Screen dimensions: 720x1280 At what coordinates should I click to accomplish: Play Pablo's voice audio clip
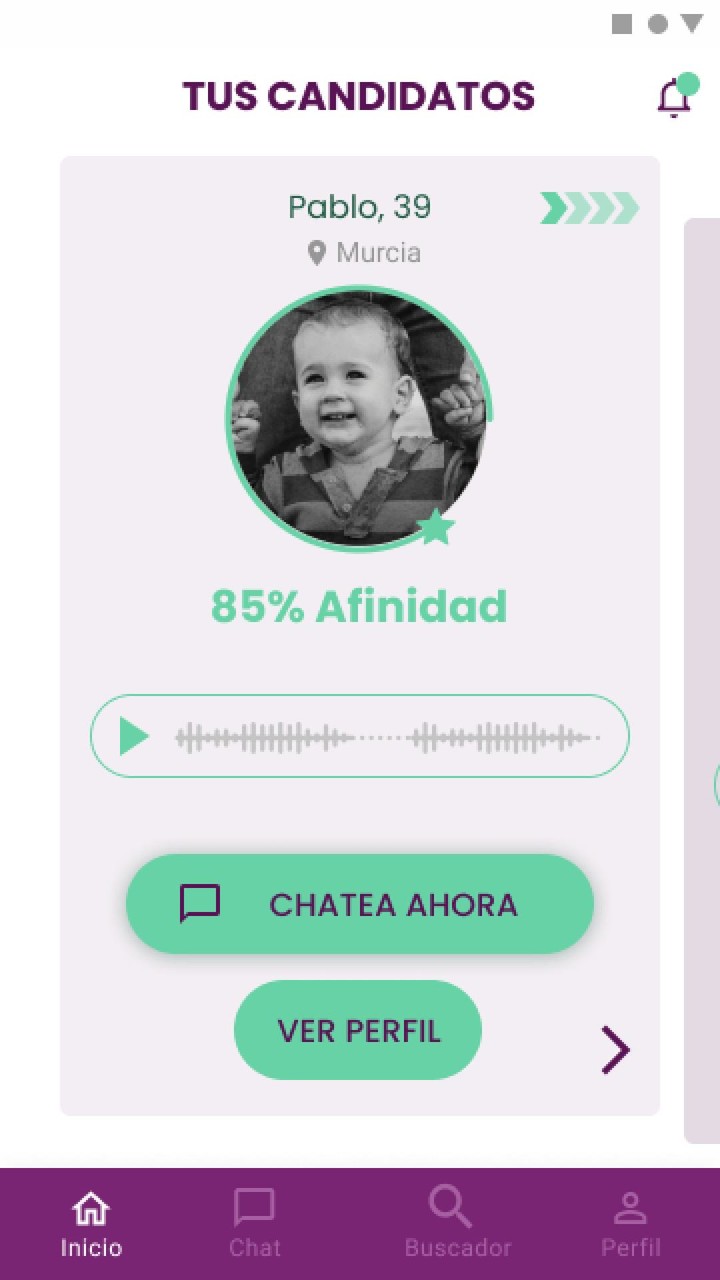coord(135,737)
